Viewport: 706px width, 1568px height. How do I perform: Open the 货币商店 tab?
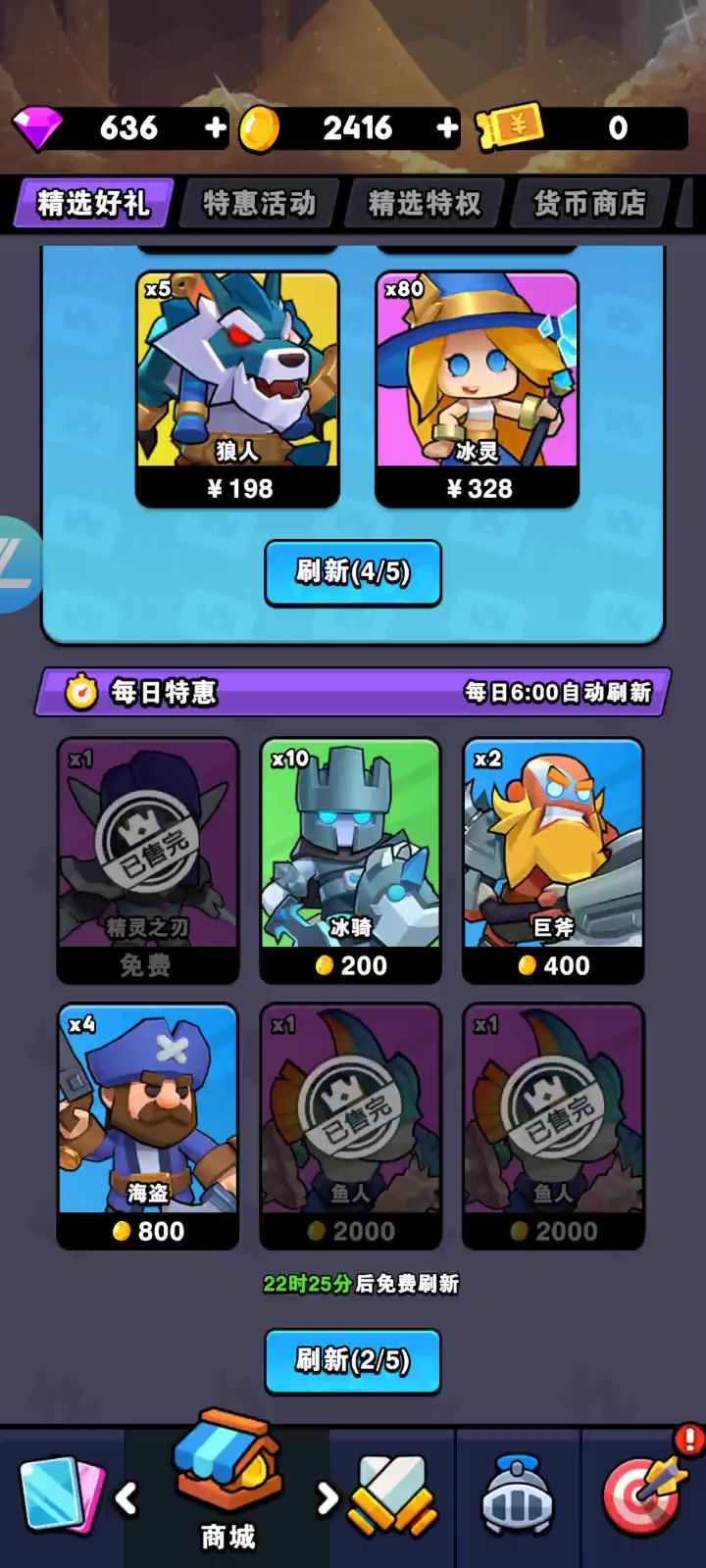[x=589, y=204]
